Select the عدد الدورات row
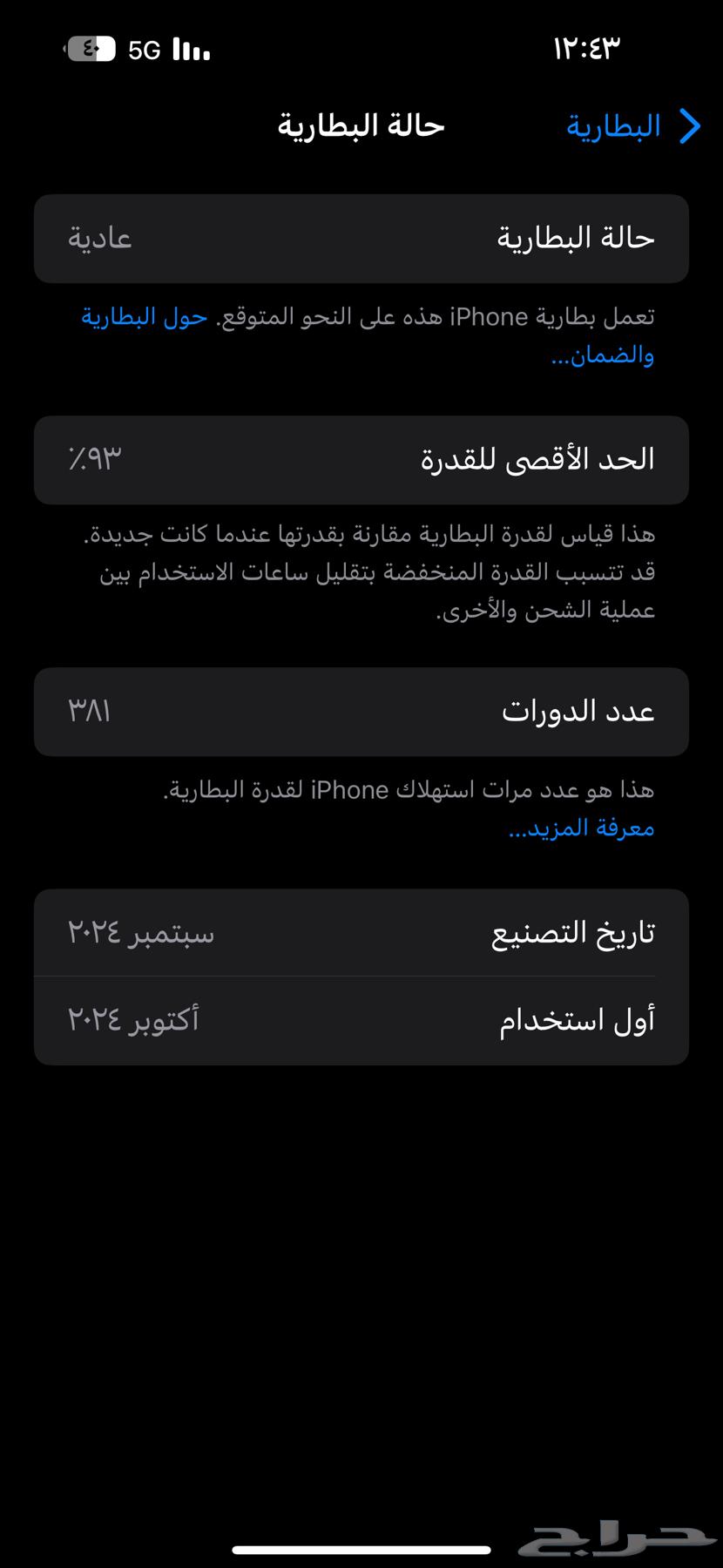Screen dimensions: 723x1568 click(x=361, y=711)
